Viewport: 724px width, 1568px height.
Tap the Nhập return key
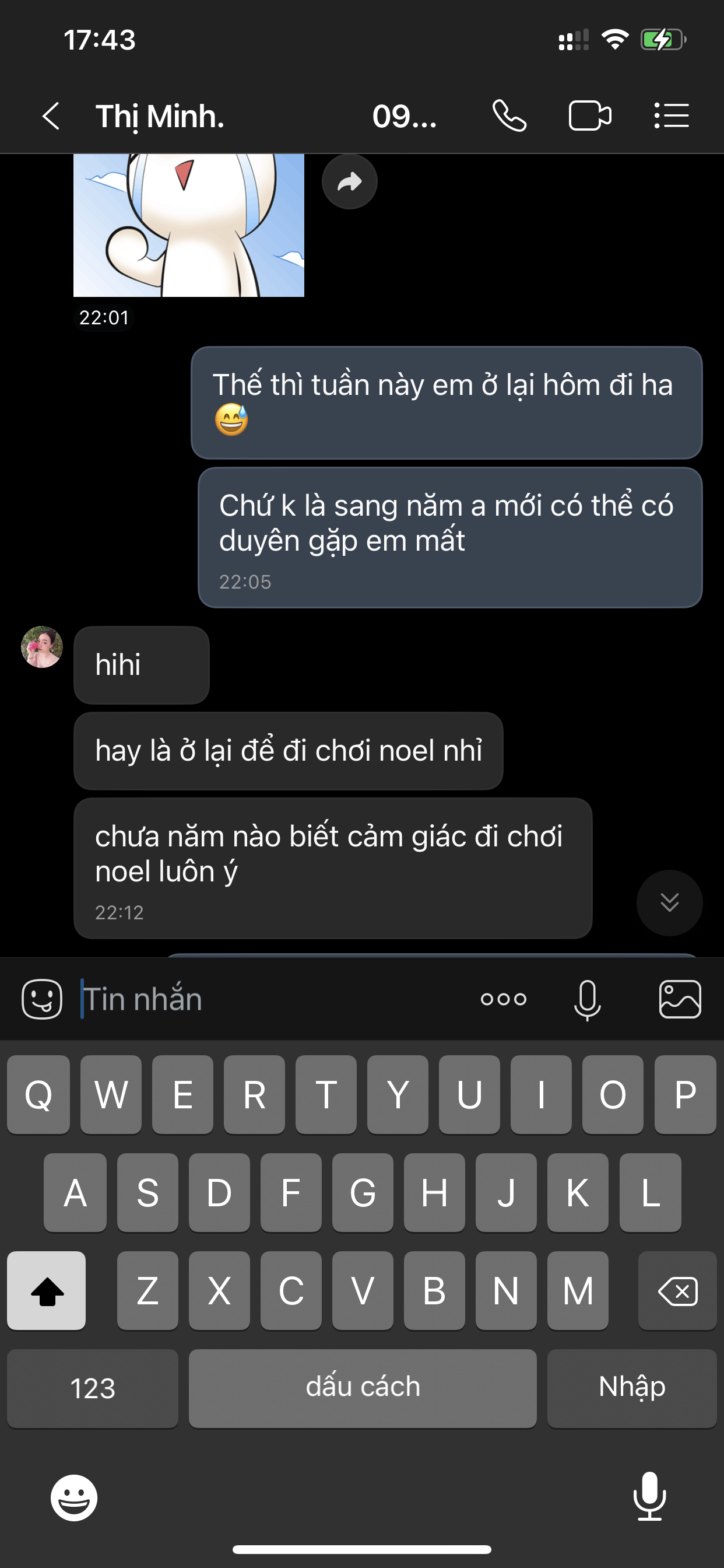coord(631,1388)
